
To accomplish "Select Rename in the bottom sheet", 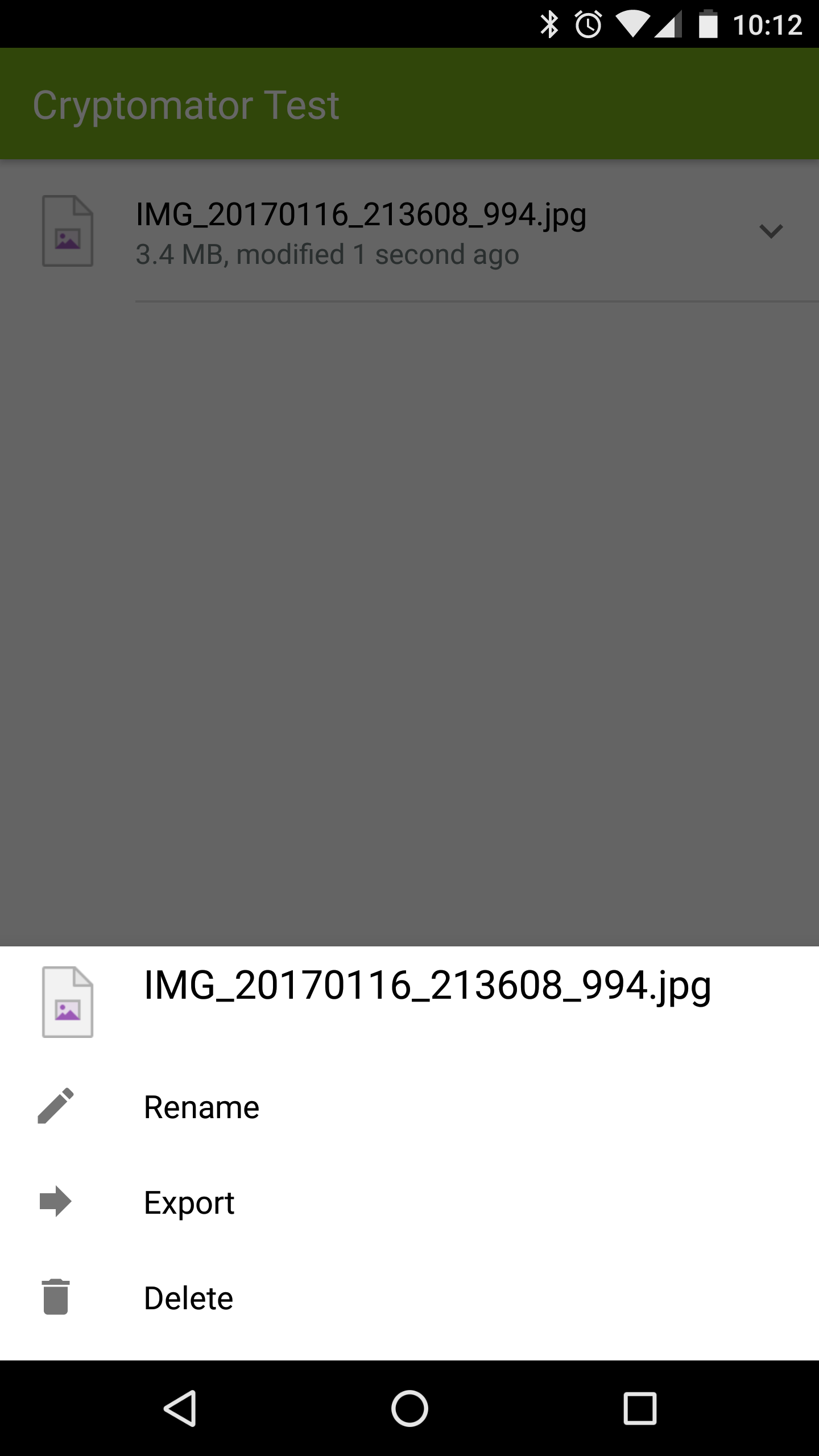I will [x=201, y=1107].
